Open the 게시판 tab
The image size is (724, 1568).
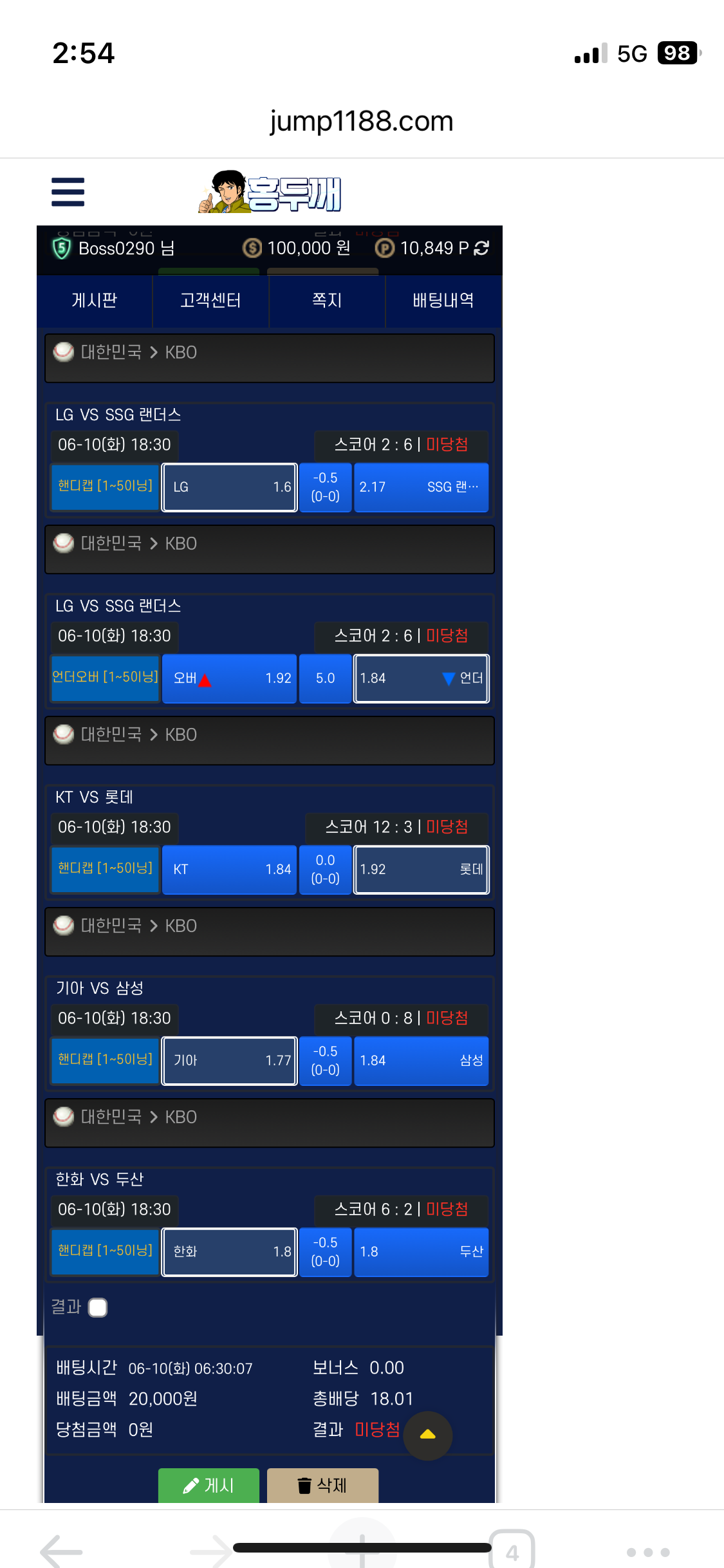click(x=95, y=301)
